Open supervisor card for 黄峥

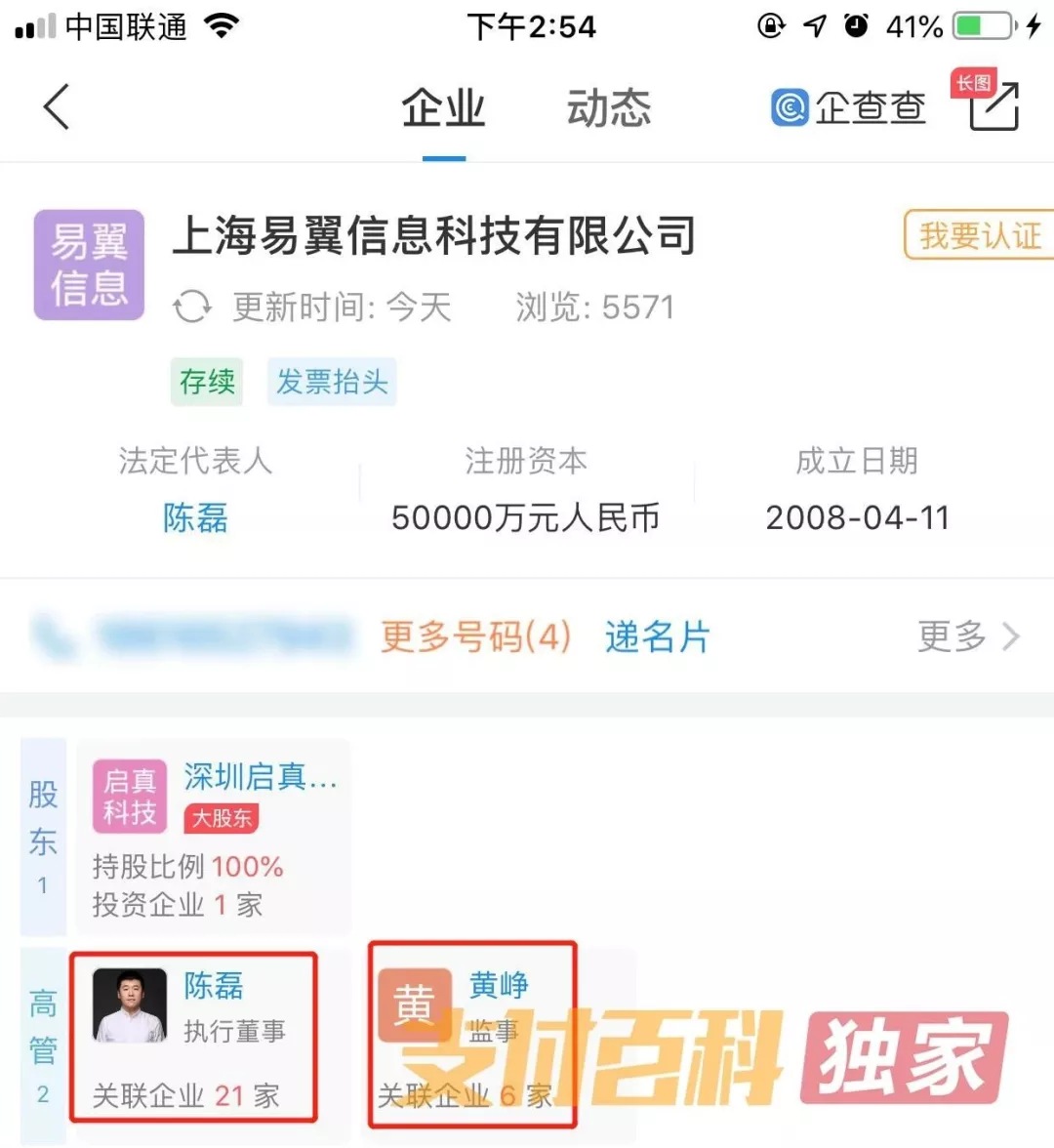tap(472, 1037)
